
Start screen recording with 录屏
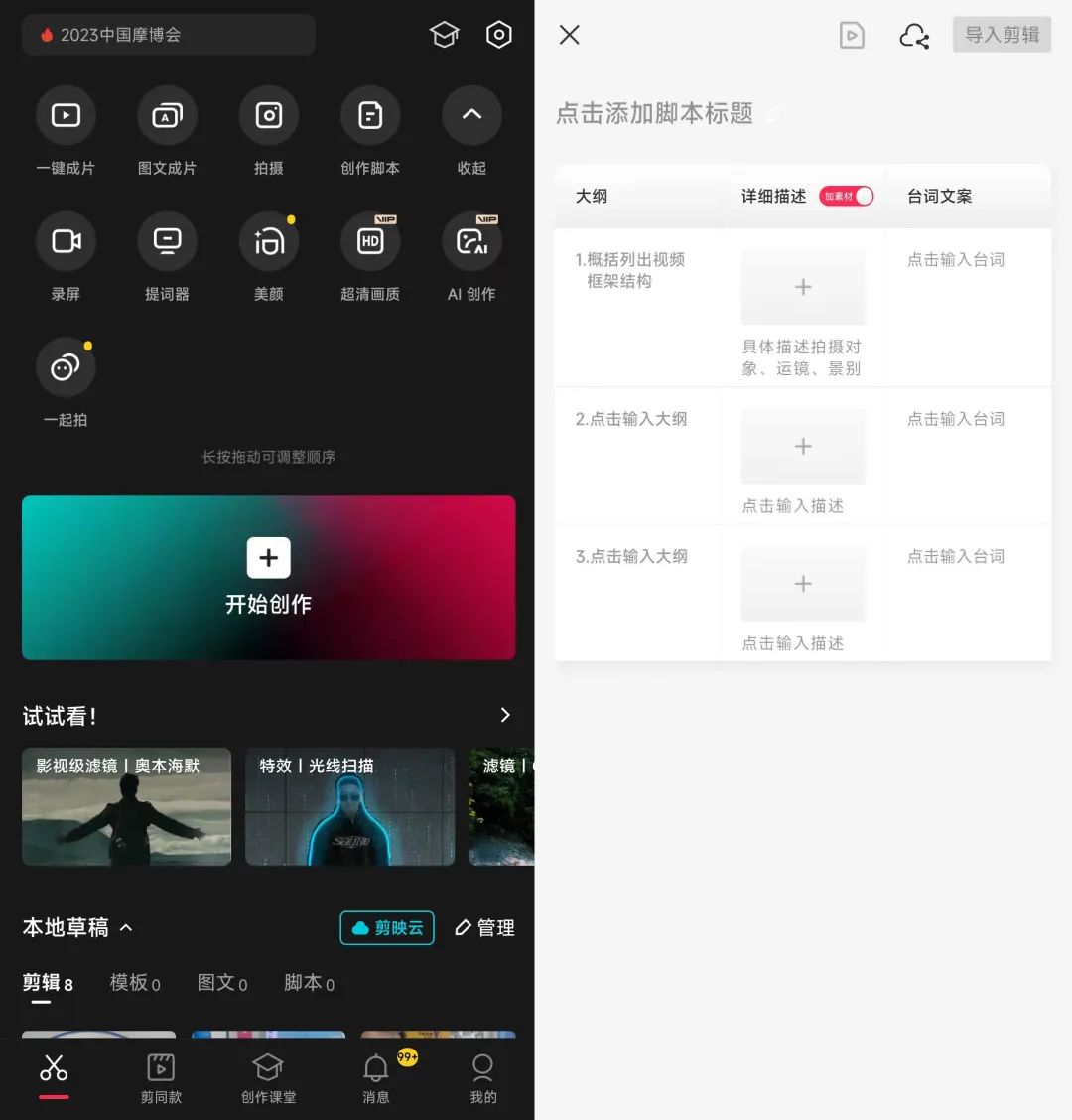[x=66, y=241]
